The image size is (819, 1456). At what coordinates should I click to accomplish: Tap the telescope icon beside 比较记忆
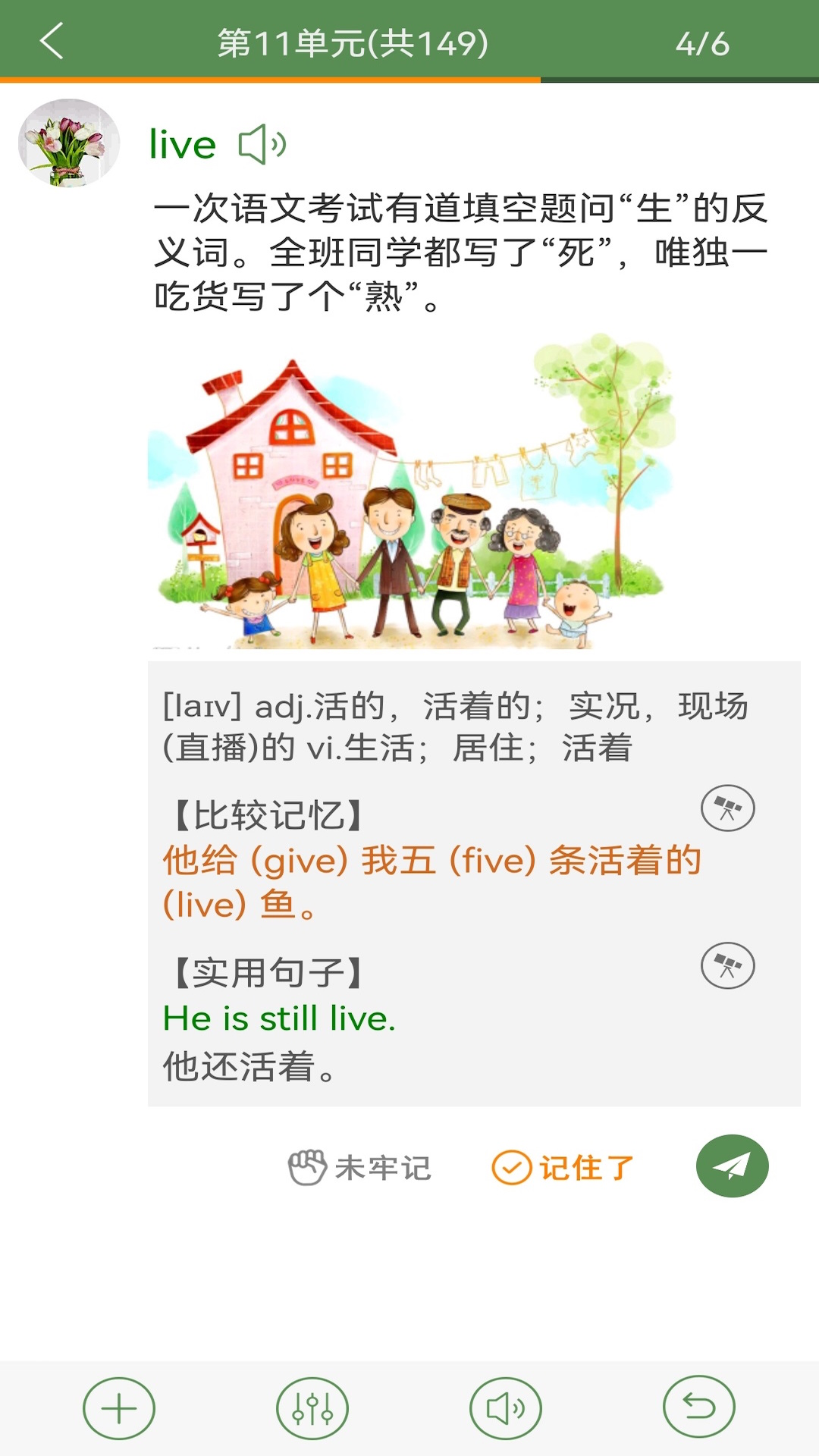tap(727, 808)
